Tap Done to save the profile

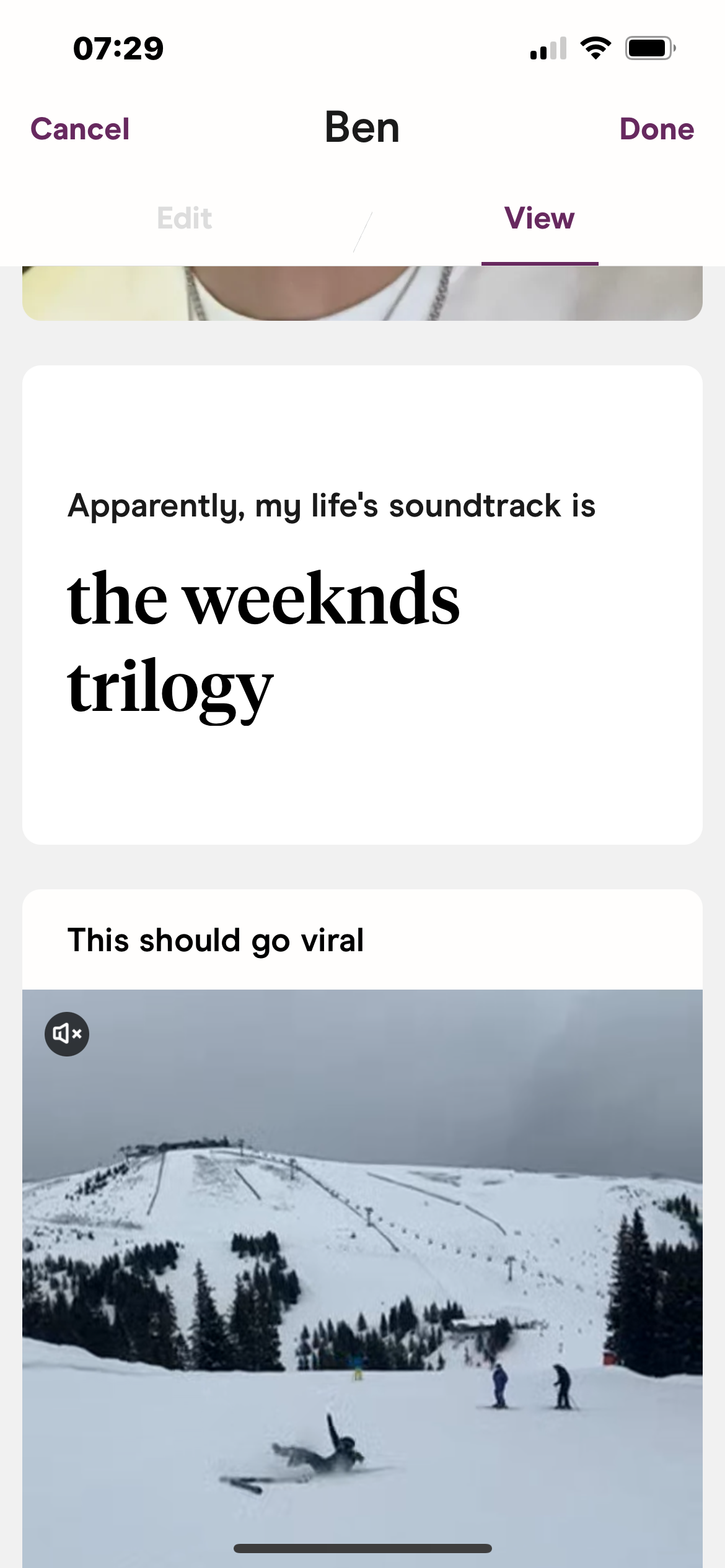[656, 129]
